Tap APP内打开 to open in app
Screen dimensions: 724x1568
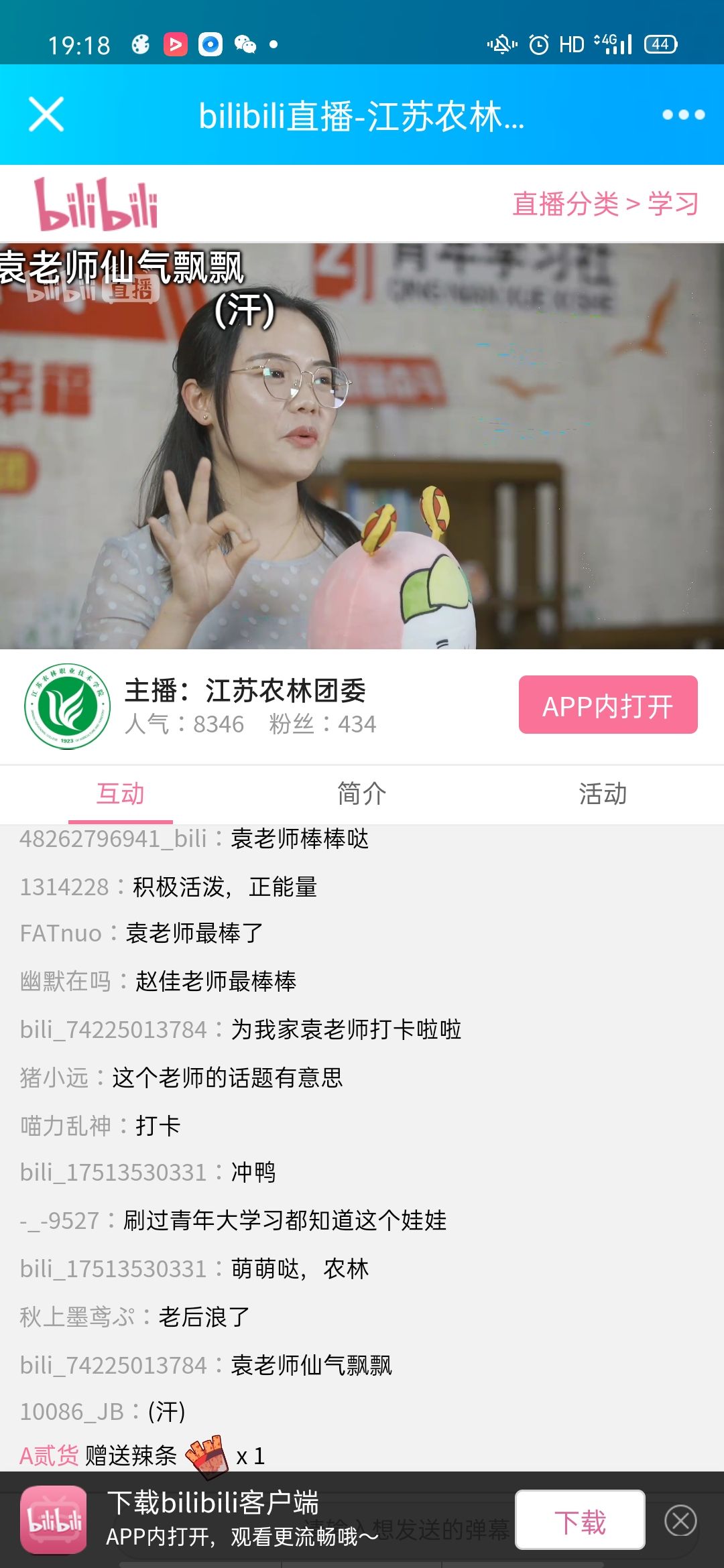(x=607, y=705)
